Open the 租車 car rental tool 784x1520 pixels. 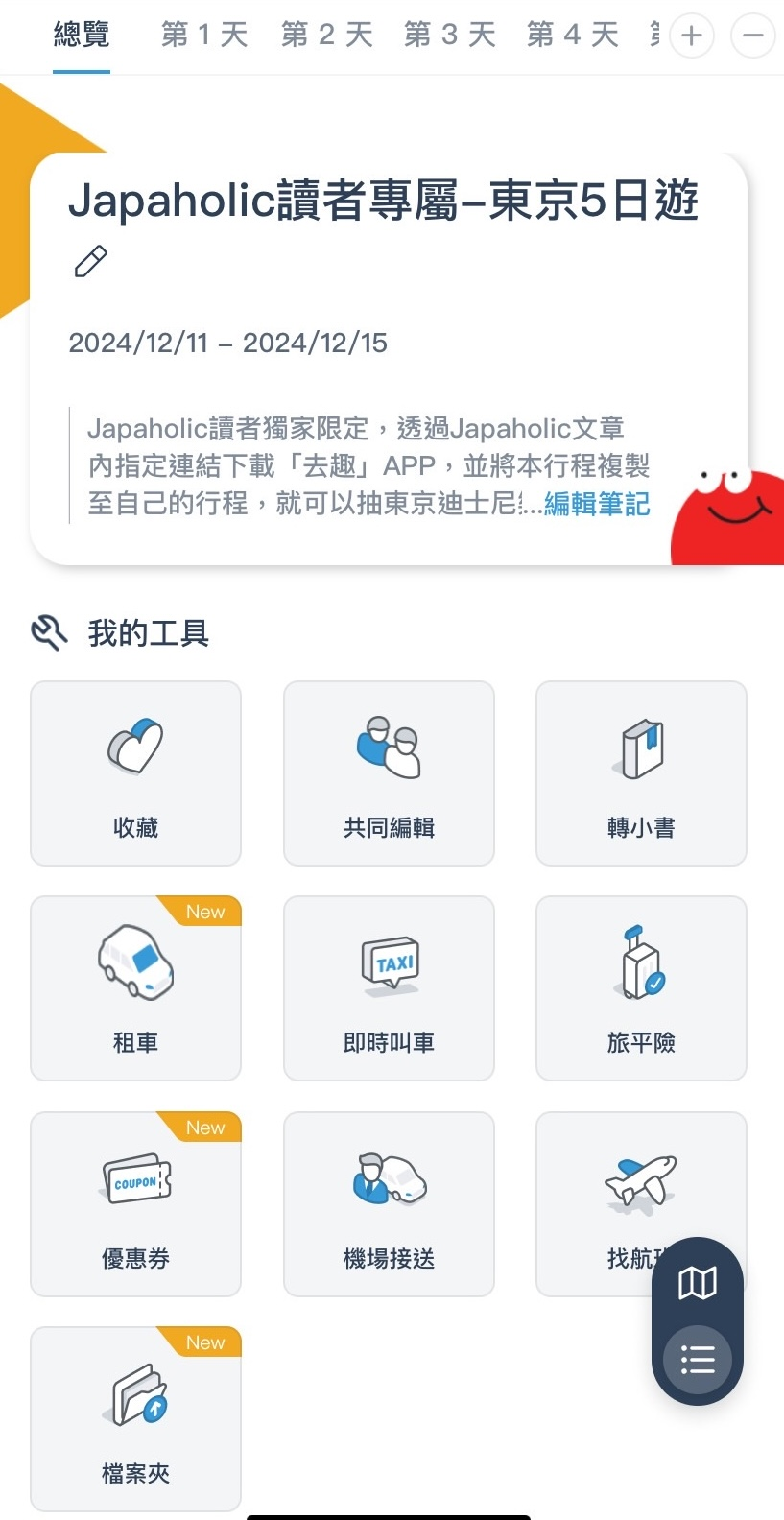tap(134, 988)
